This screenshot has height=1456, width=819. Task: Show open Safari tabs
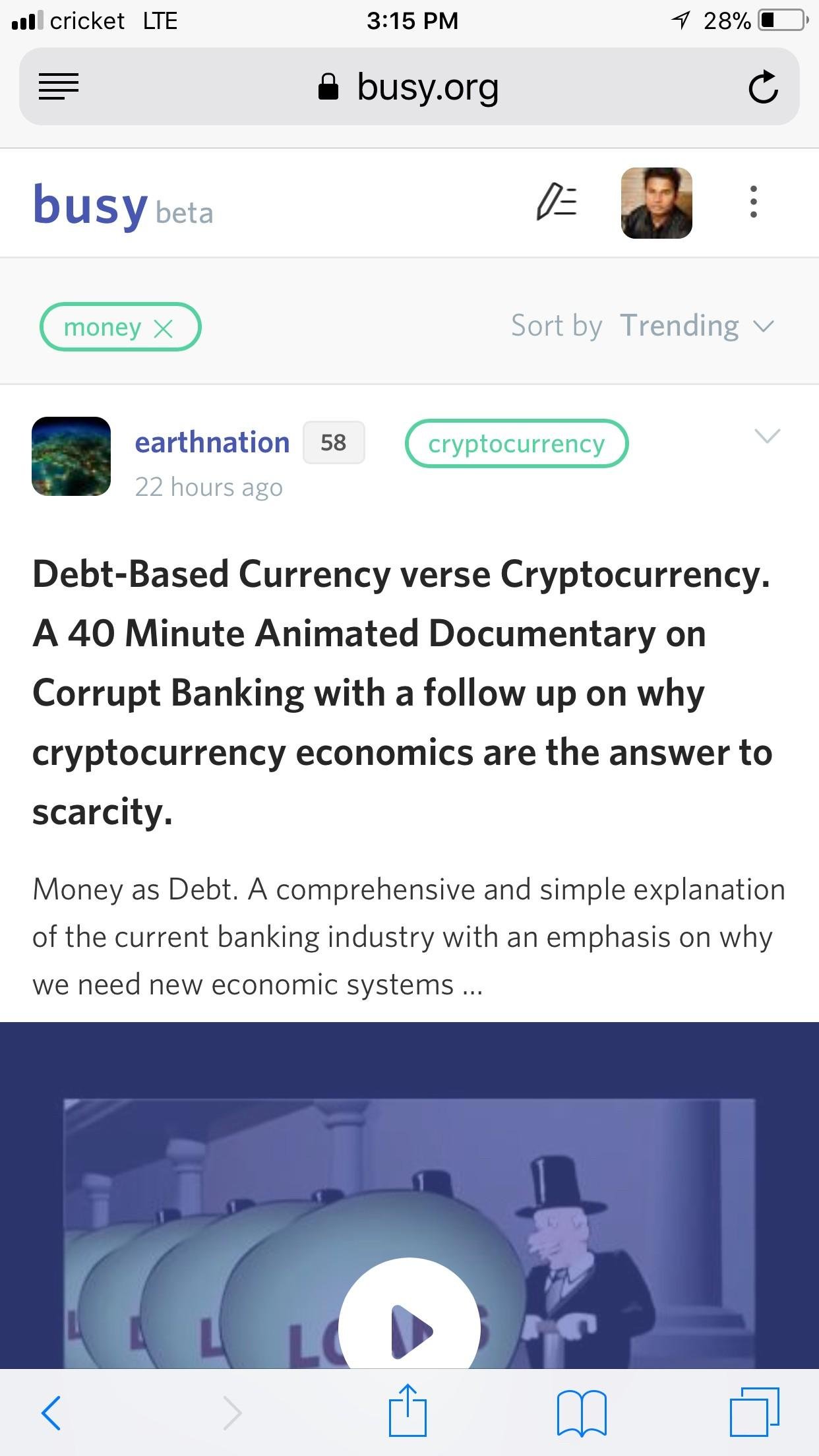point(754,1412)
